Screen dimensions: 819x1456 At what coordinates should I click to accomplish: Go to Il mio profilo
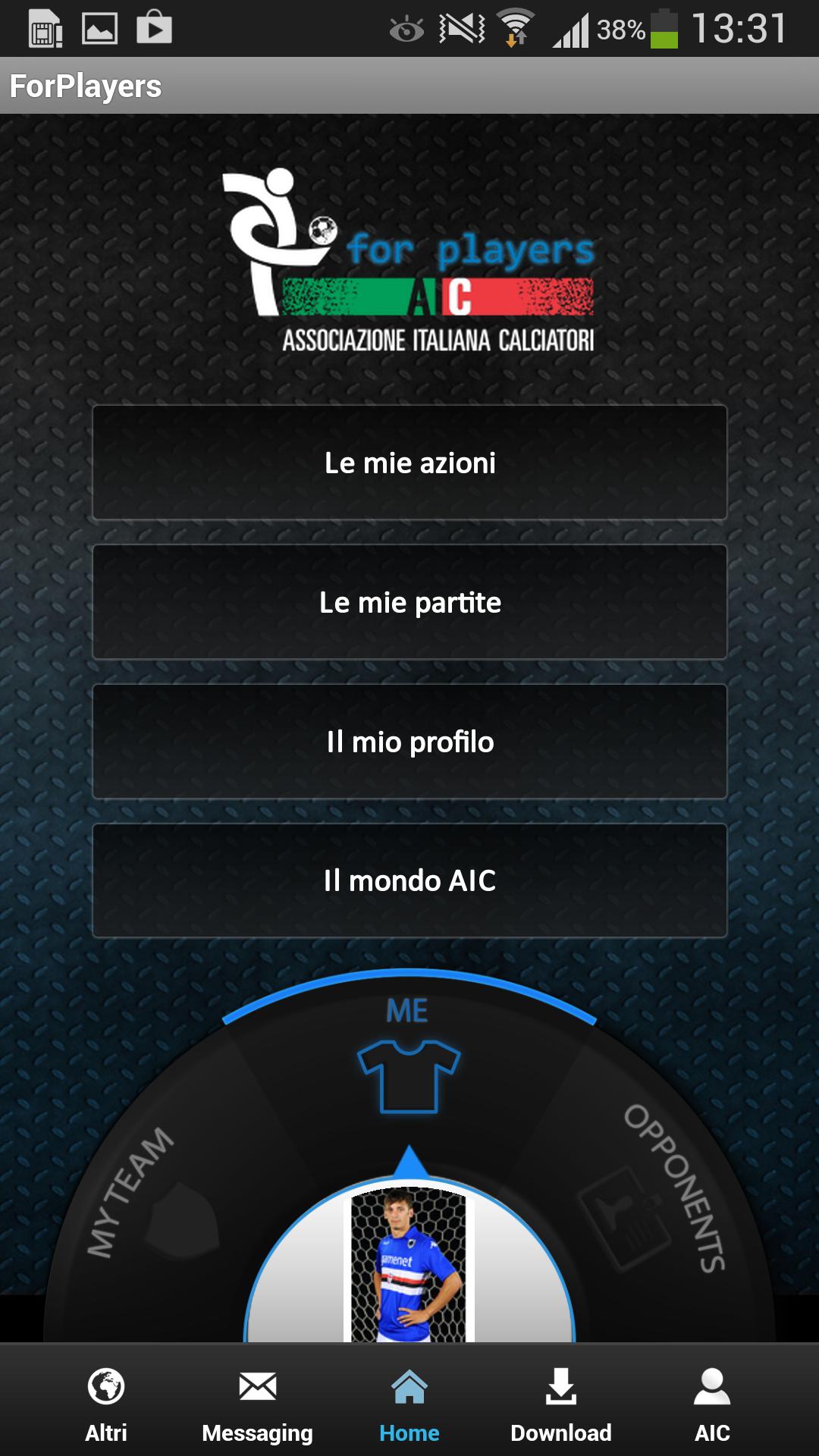coord(409,742)
